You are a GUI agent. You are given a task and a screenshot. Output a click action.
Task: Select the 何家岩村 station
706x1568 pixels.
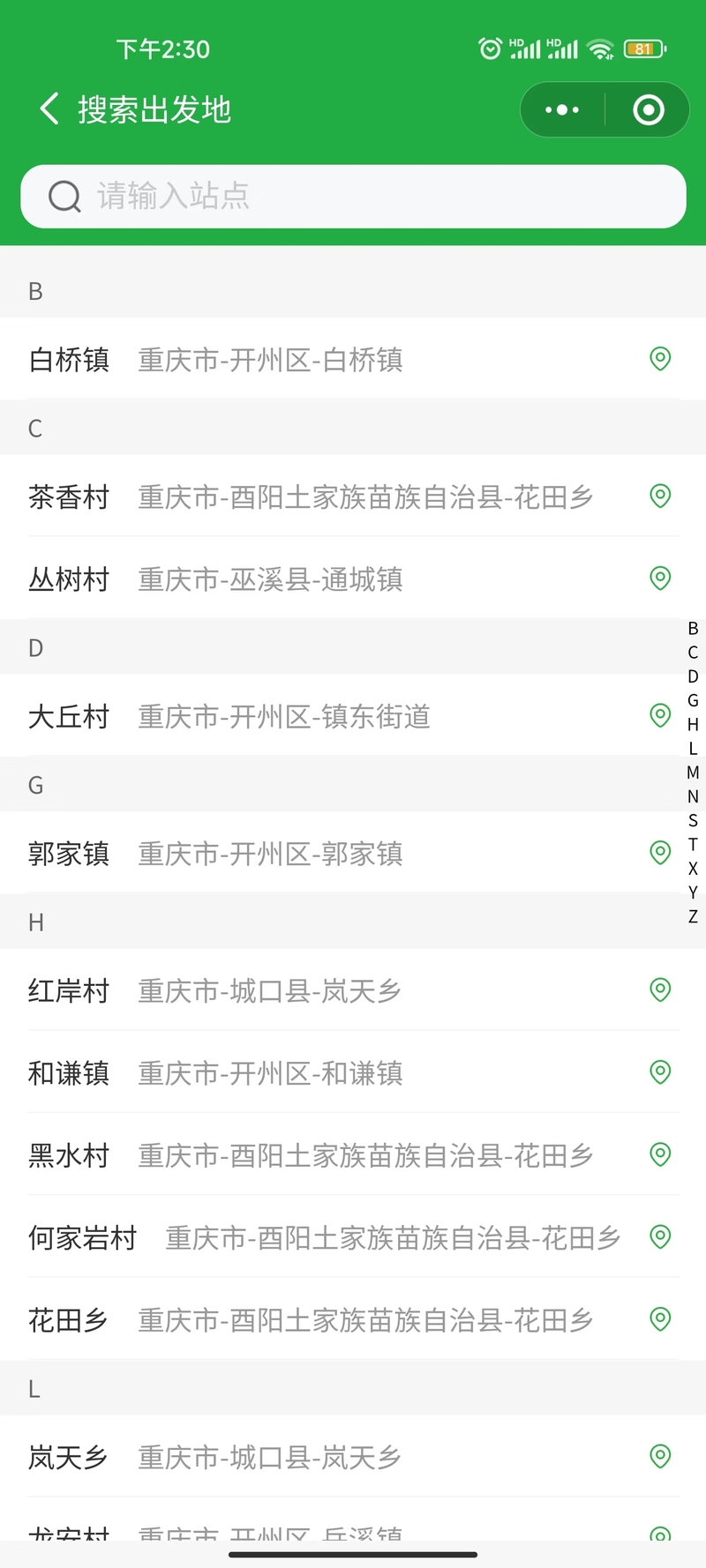[353, 1237]
